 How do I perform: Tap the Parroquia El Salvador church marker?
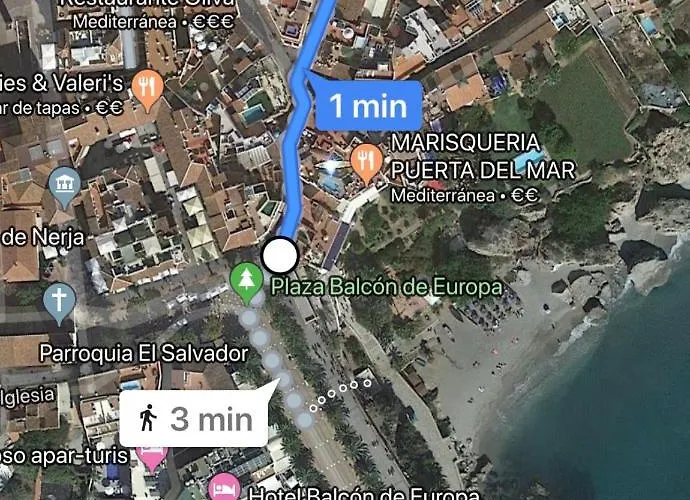click(60, 302)
